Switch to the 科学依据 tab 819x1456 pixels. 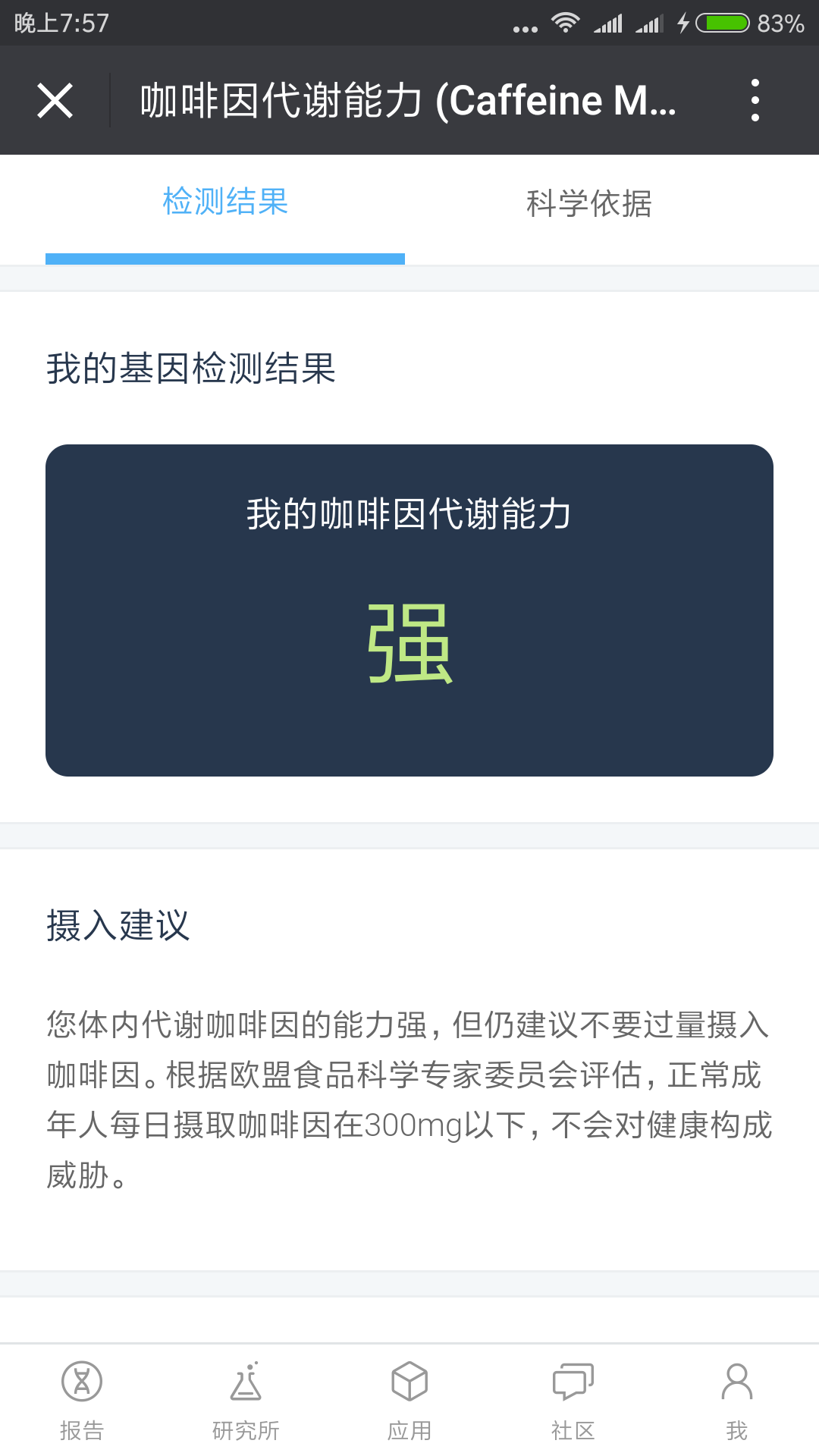tap(589, 202)
